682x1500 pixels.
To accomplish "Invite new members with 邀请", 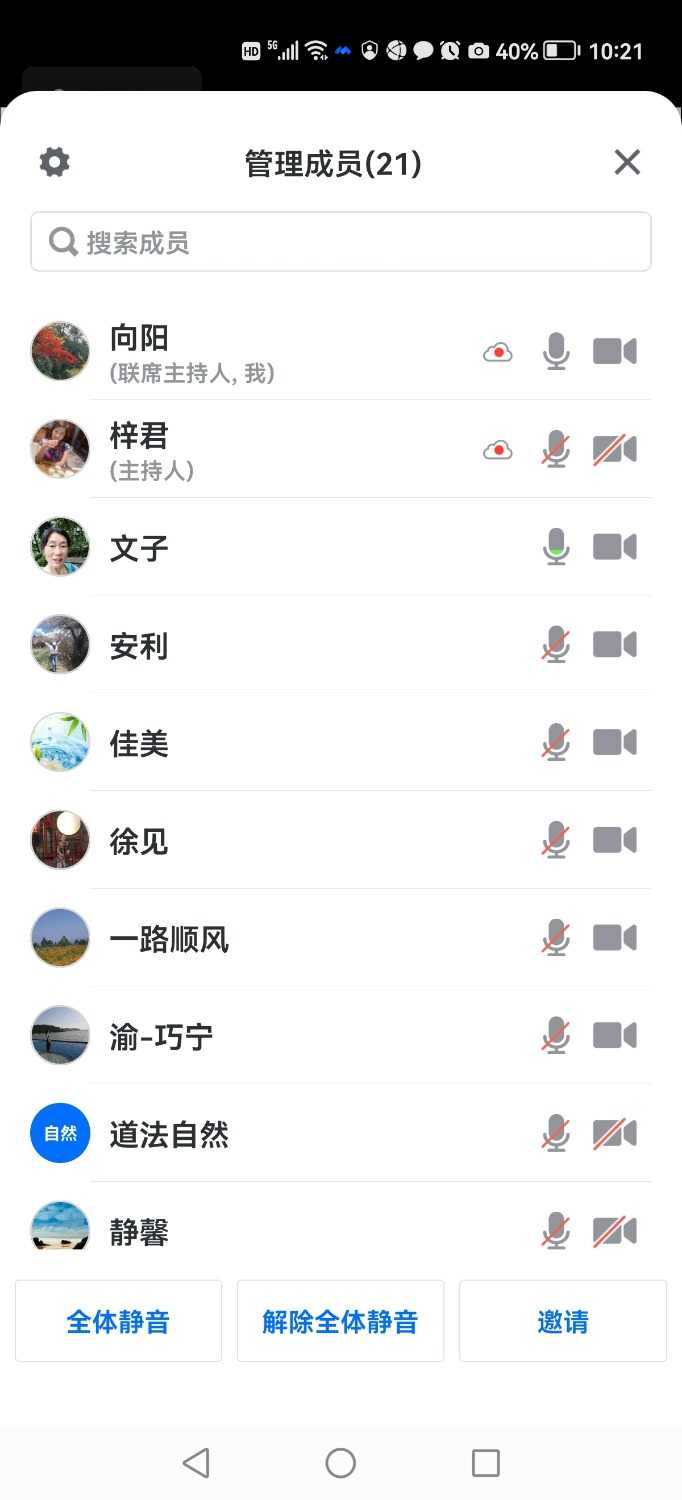I will click(x=562, y=1322).
